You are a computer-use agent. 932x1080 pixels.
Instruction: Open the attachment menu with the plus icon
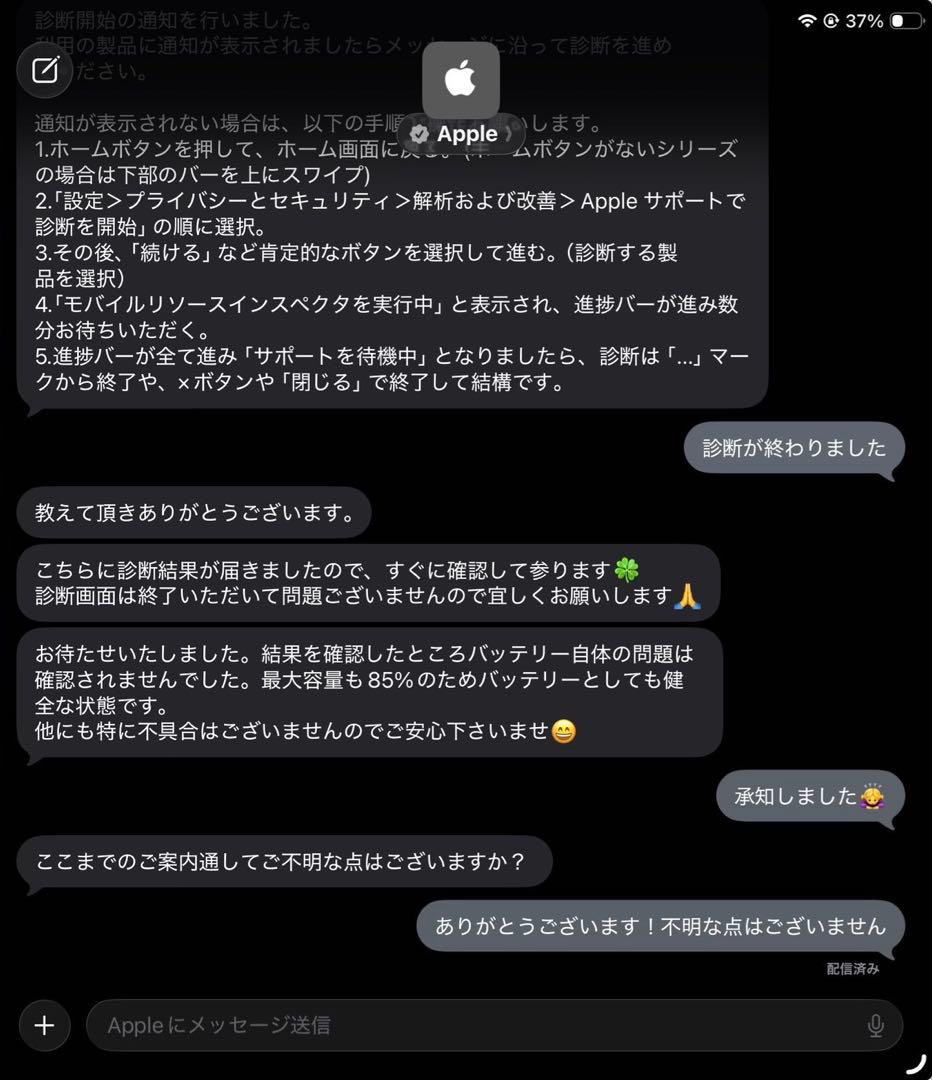pyautogui.click(x=44, y=1025)
